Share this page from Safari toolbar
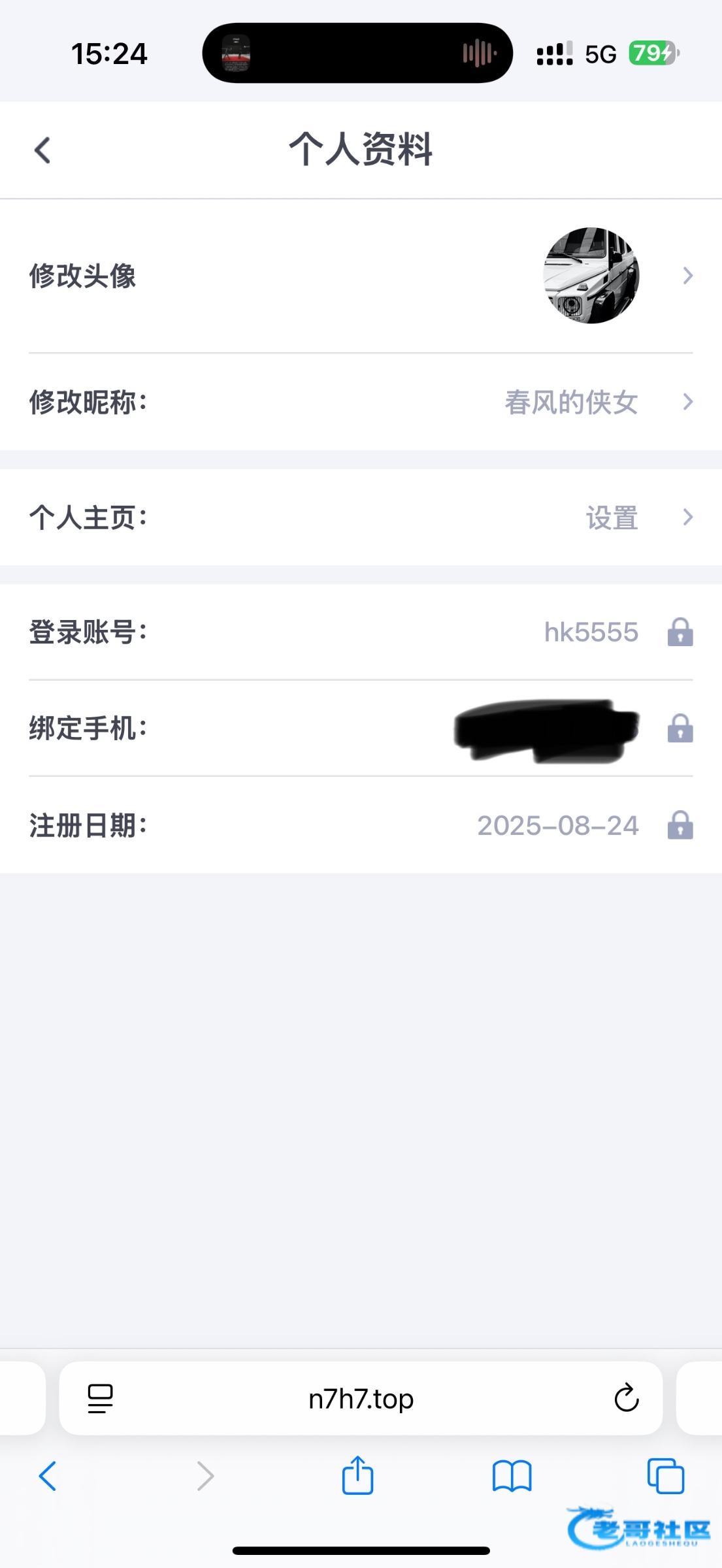 click(357, 1475)
